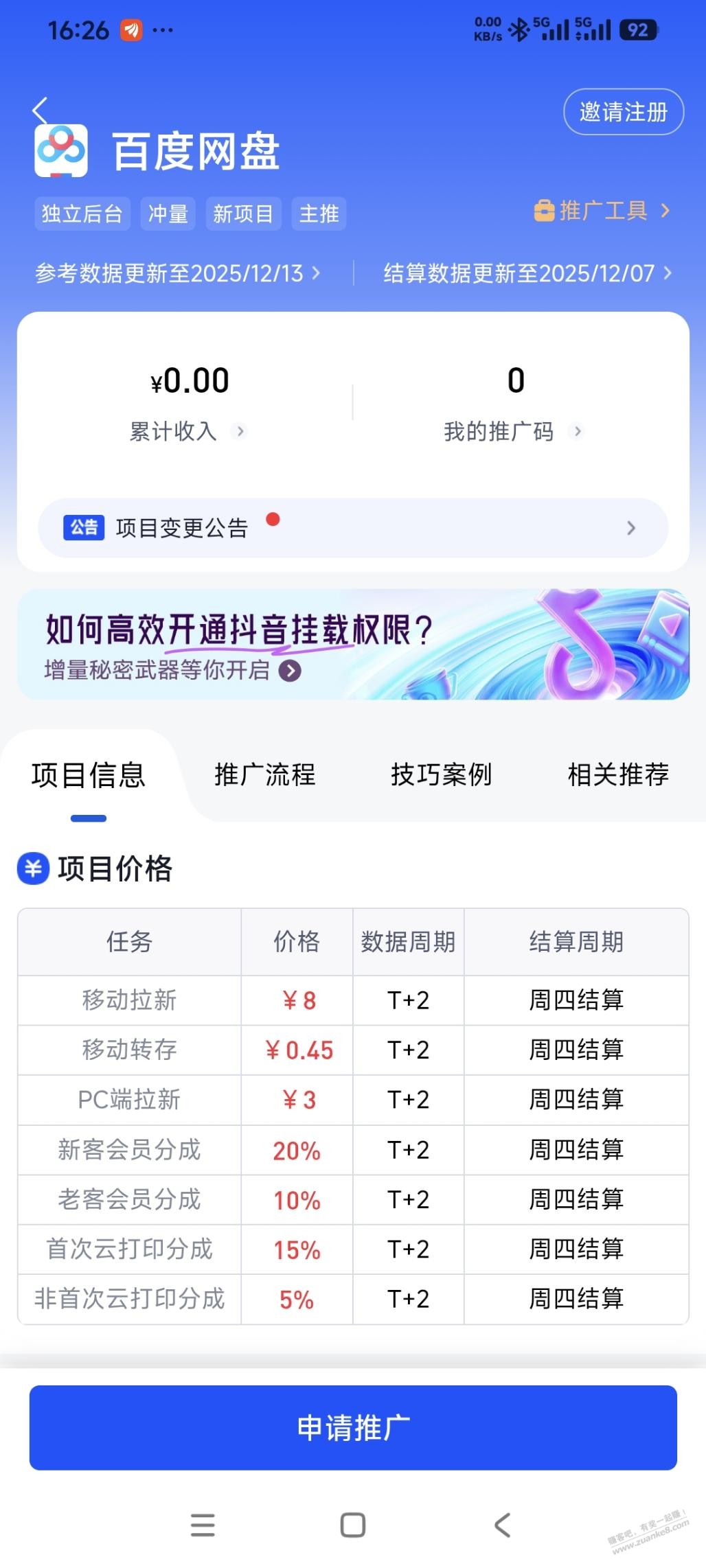Go back using the top-left arrow
This screenshot has width=706, height=1568.
pyautogui.click(x=40, y=110)
